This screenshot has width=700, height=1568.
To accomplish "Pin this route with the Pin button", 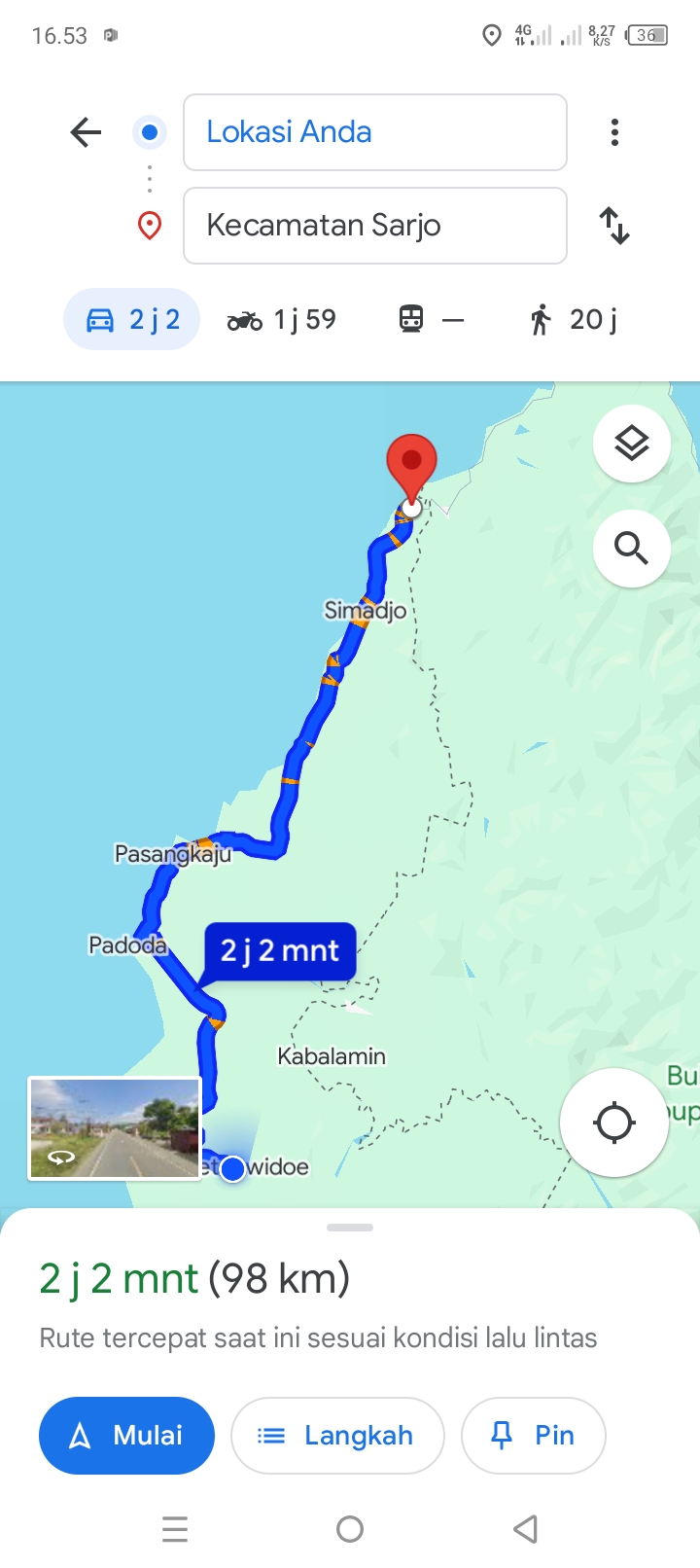I will [x=534, y=1436].
